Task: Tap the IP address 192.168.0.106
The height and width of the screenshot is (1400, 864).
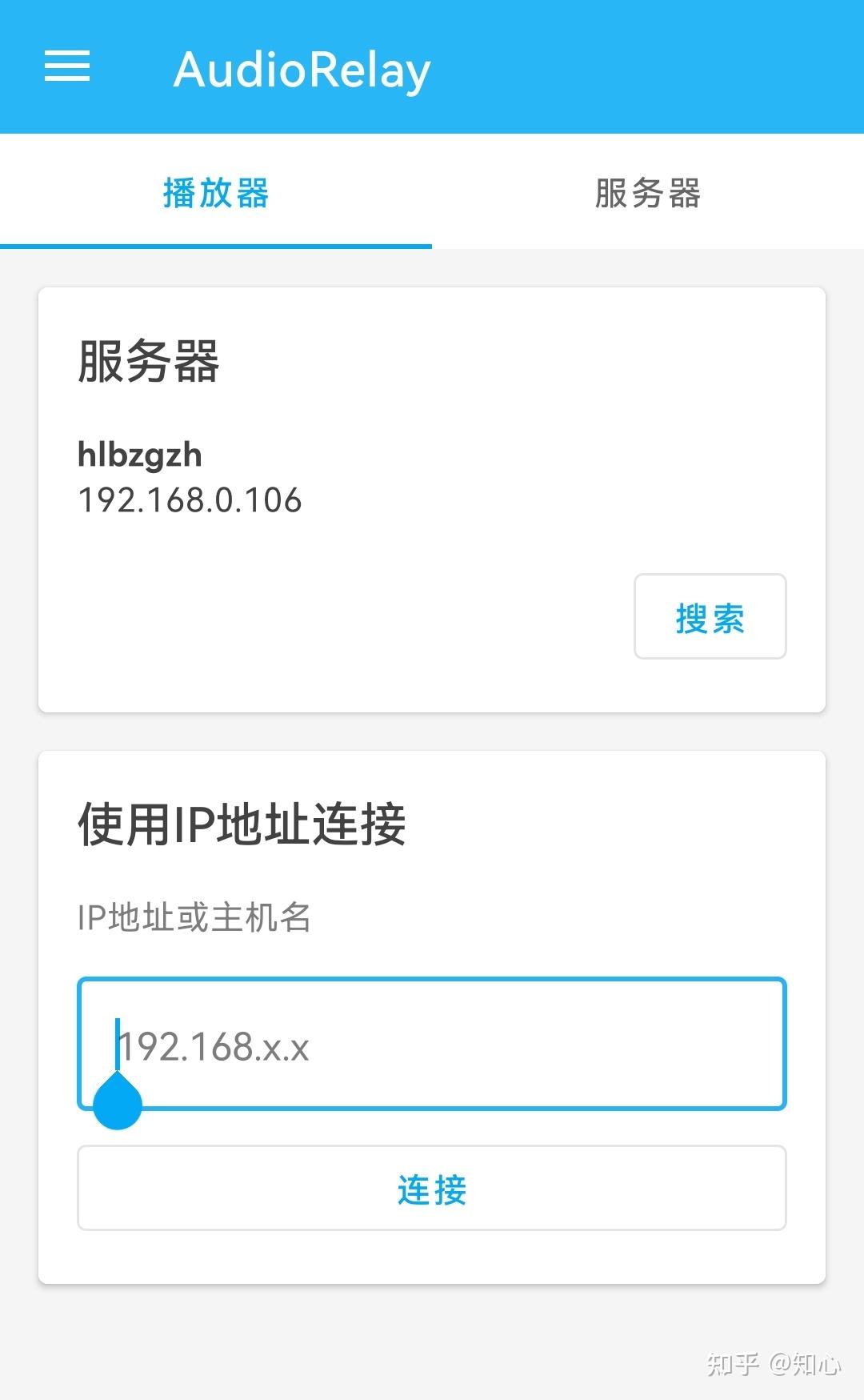Action: coord(189,500)
